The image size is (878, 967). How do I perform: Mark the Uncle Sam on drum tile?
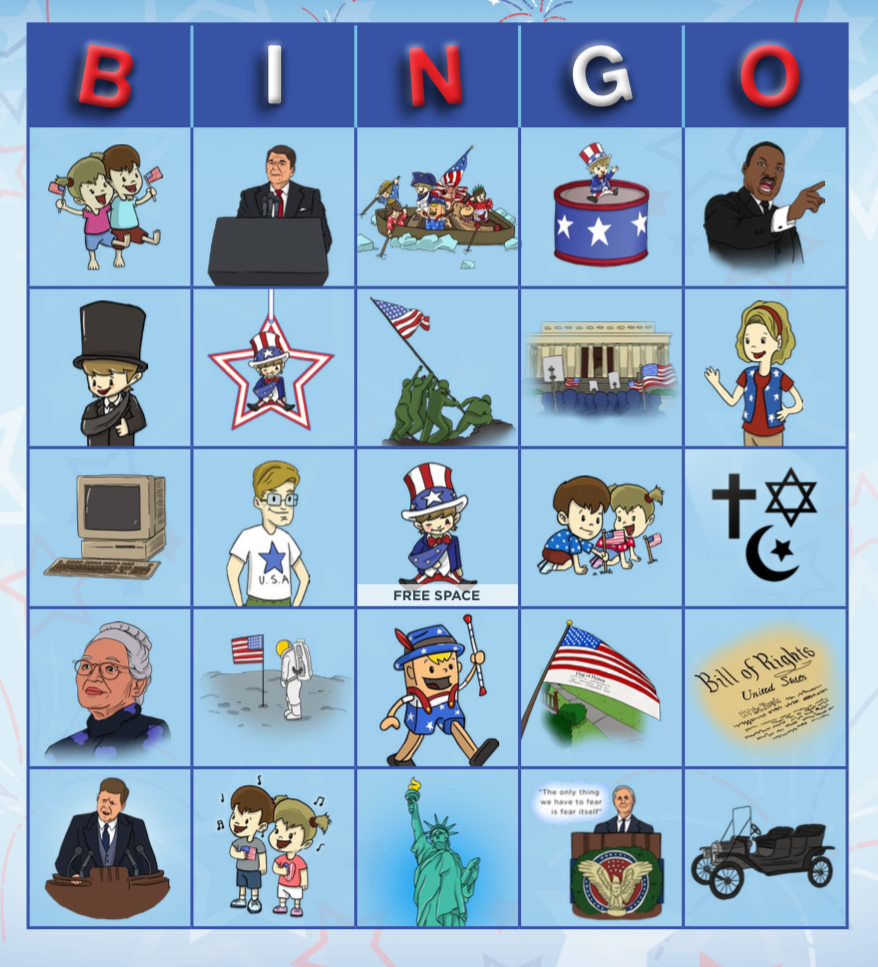point(601,207)
